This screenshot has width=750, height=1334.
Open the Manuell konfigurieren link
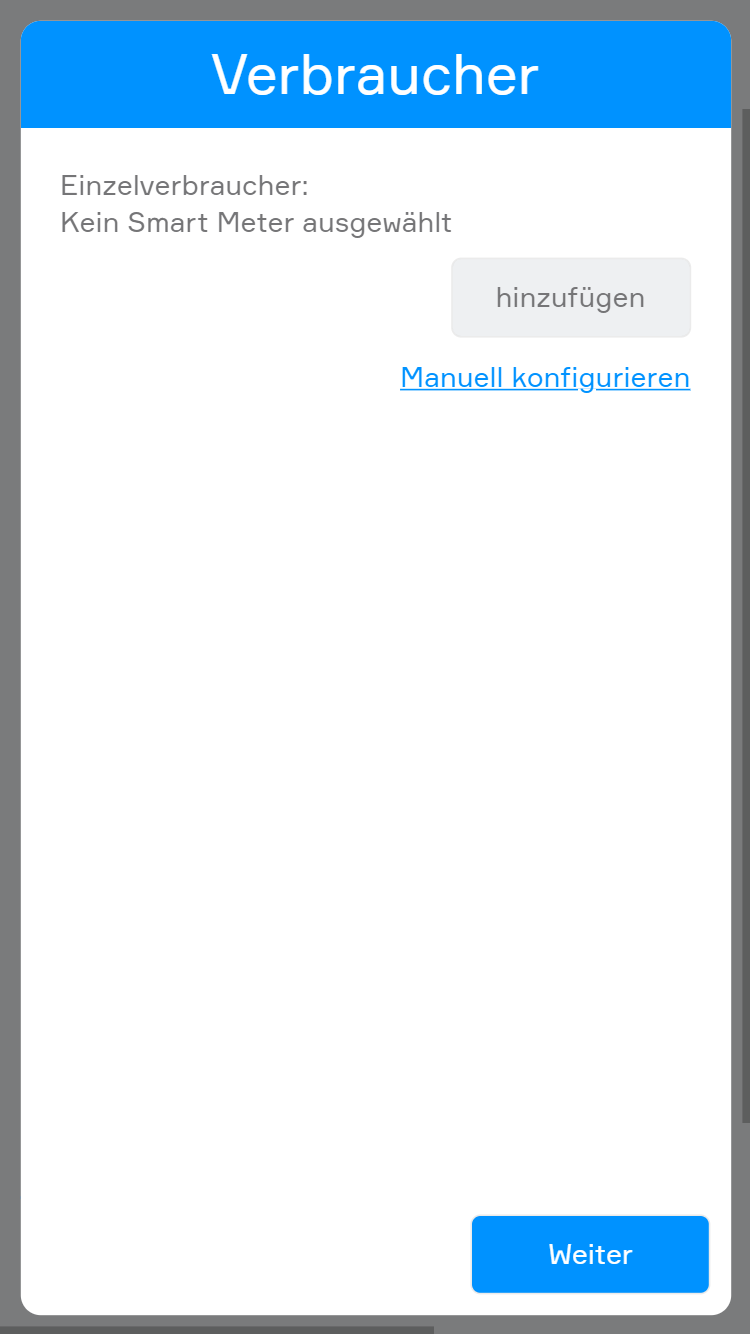545,378
